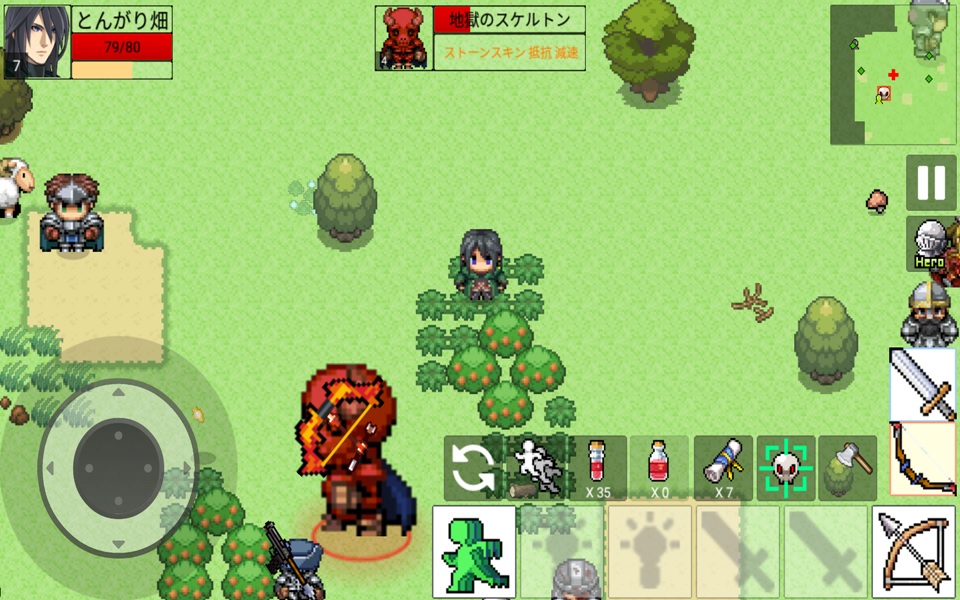Image resolution: width=960 pixels, height=600 pixels.
Task: Open the minimap
Action: (x=892, y=75)
